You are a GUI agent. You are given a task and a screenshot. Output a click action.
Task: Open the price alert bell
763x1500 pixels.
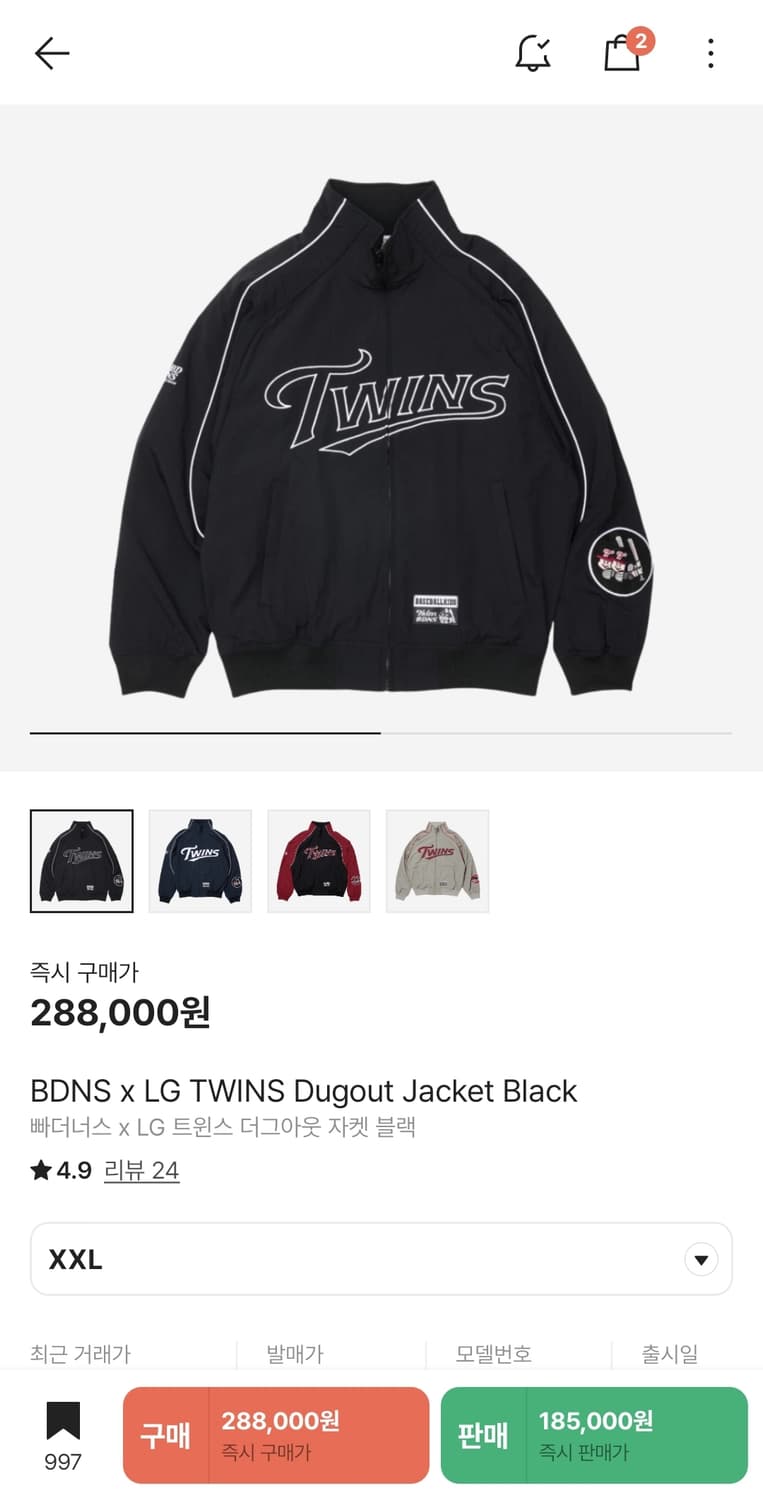pos(533,53)
